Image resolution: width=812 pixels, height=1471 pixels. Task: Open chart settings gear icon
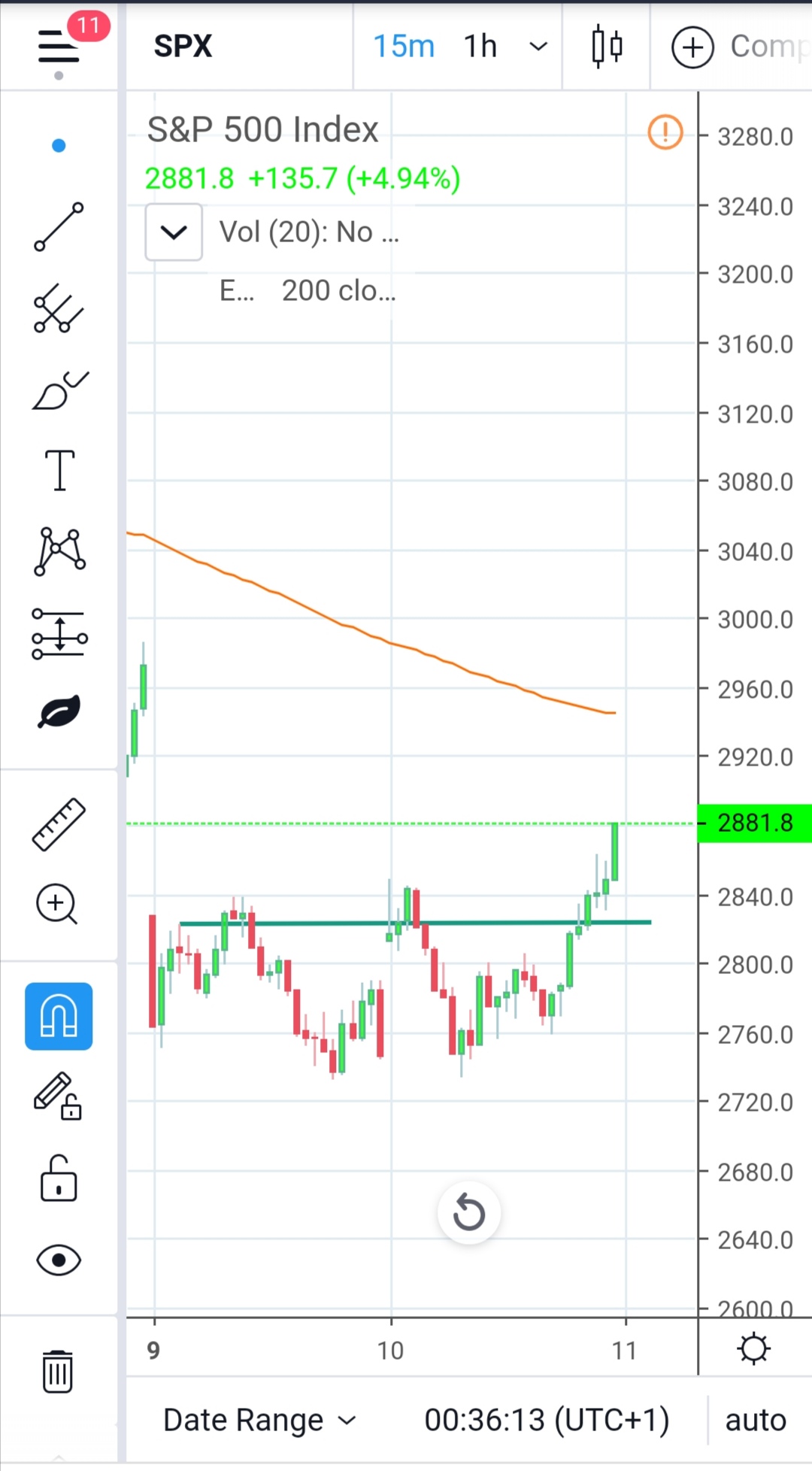coord(754,1348)
